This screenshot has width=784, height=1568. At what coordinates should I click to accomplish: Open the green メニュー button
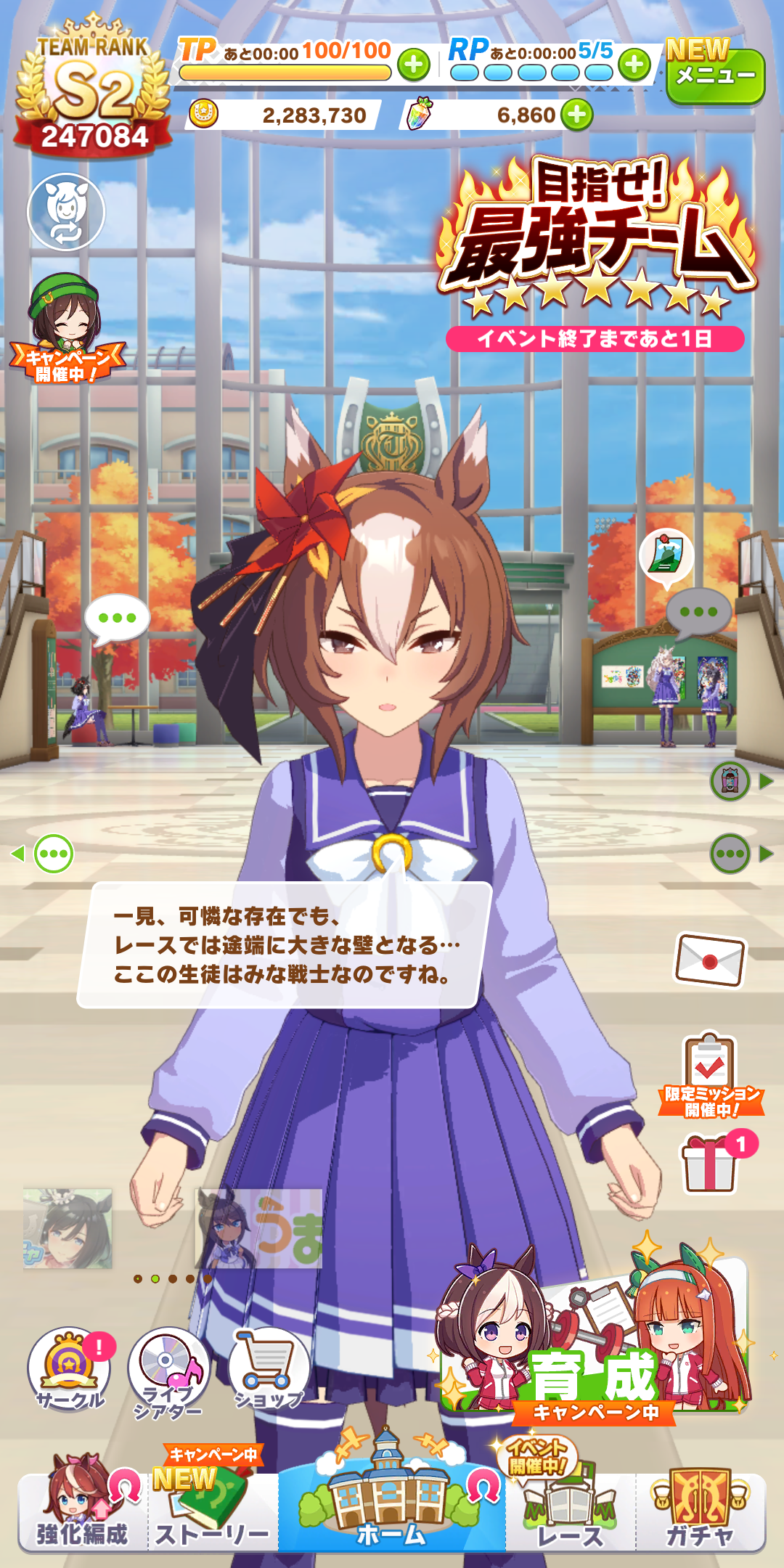coord(715,75)
